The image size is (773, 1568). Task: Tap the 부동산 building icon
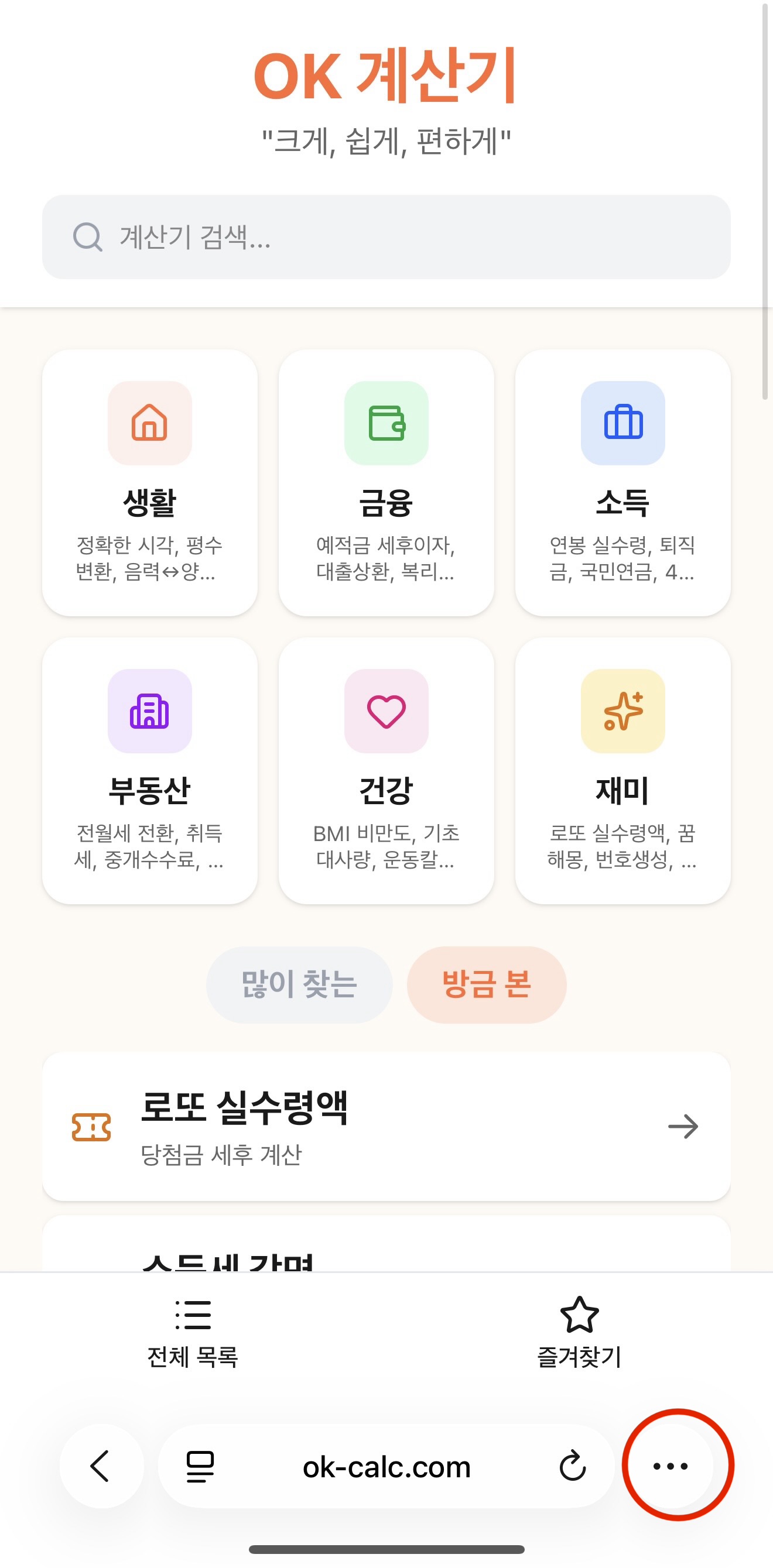[x=149, y=712]
